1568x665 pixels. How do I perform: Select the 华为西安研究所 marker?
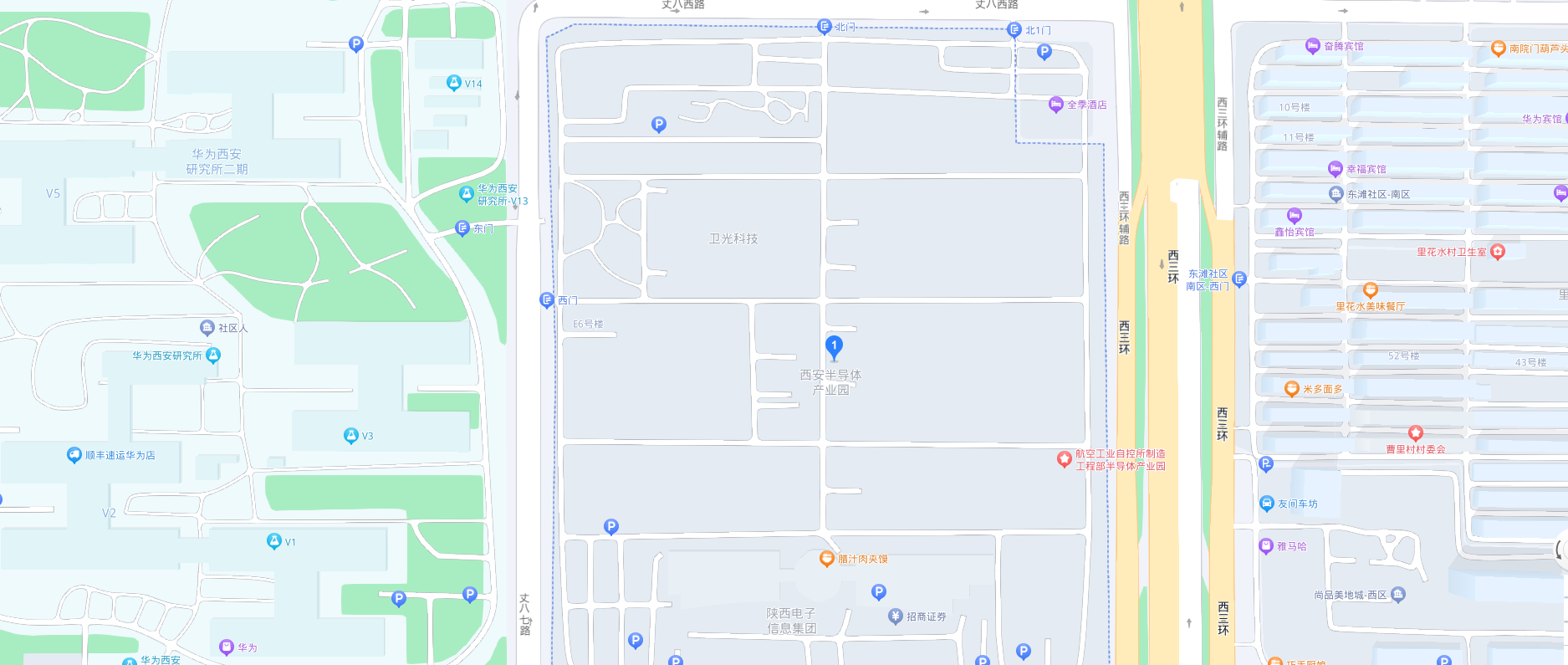tap(213, 356)
